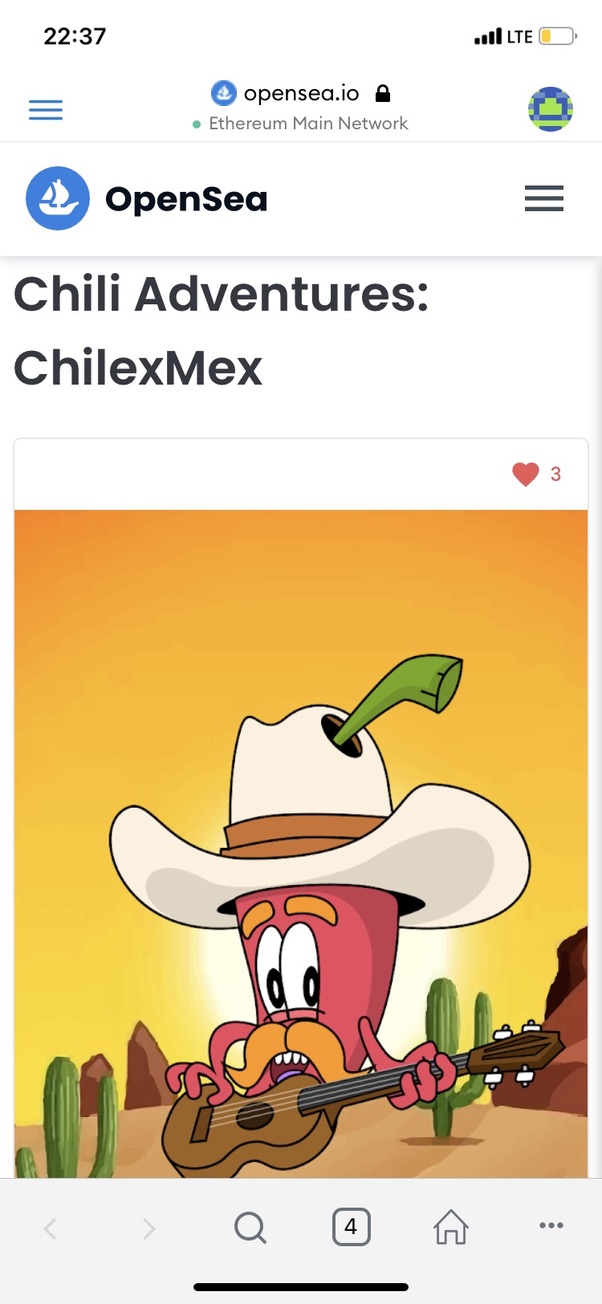
Task: Go back to the previous page
Action: click(x=50, y=1226)
